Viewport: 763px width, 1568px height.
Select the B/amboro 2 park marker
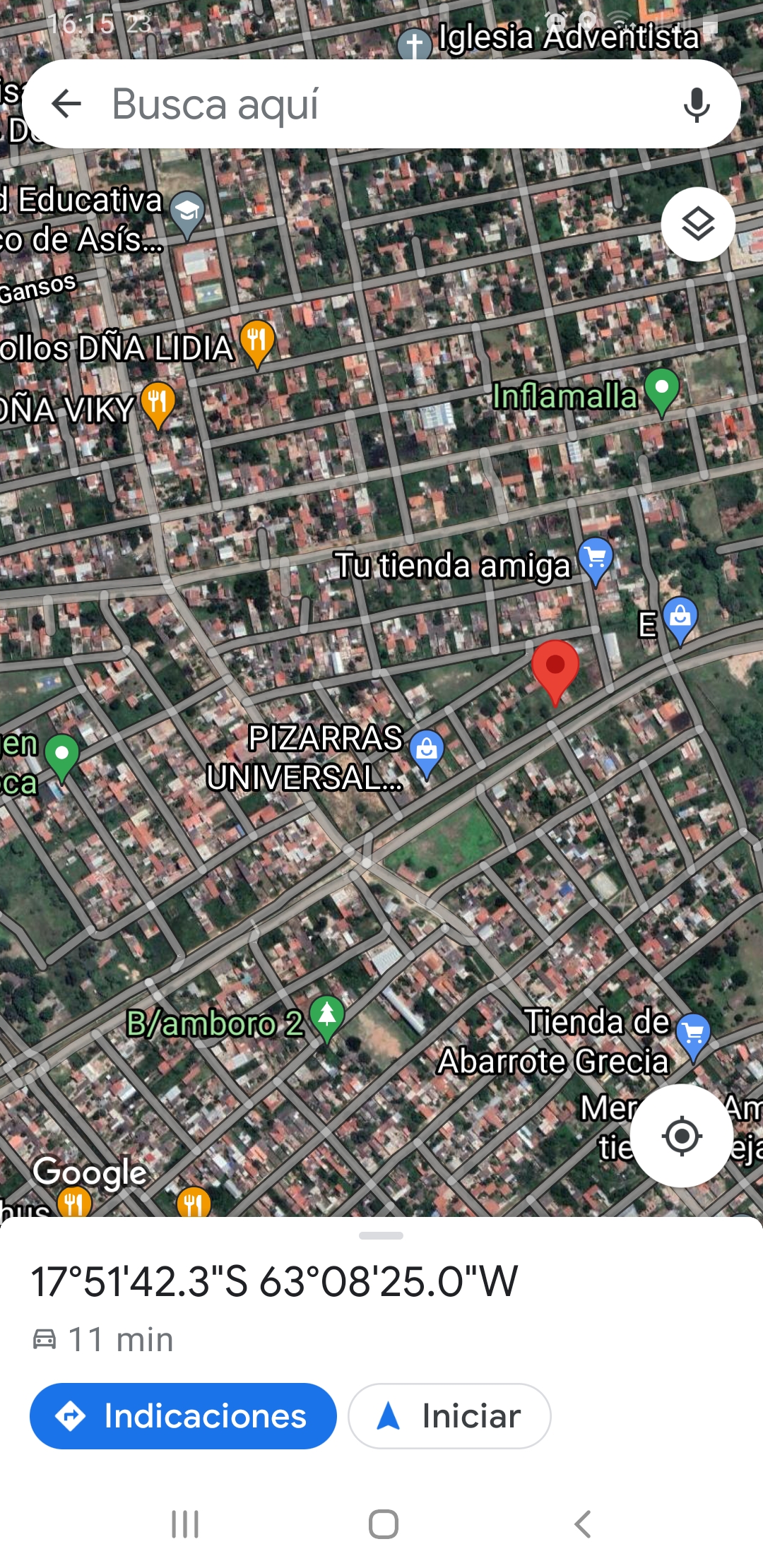click(327, 1019)
